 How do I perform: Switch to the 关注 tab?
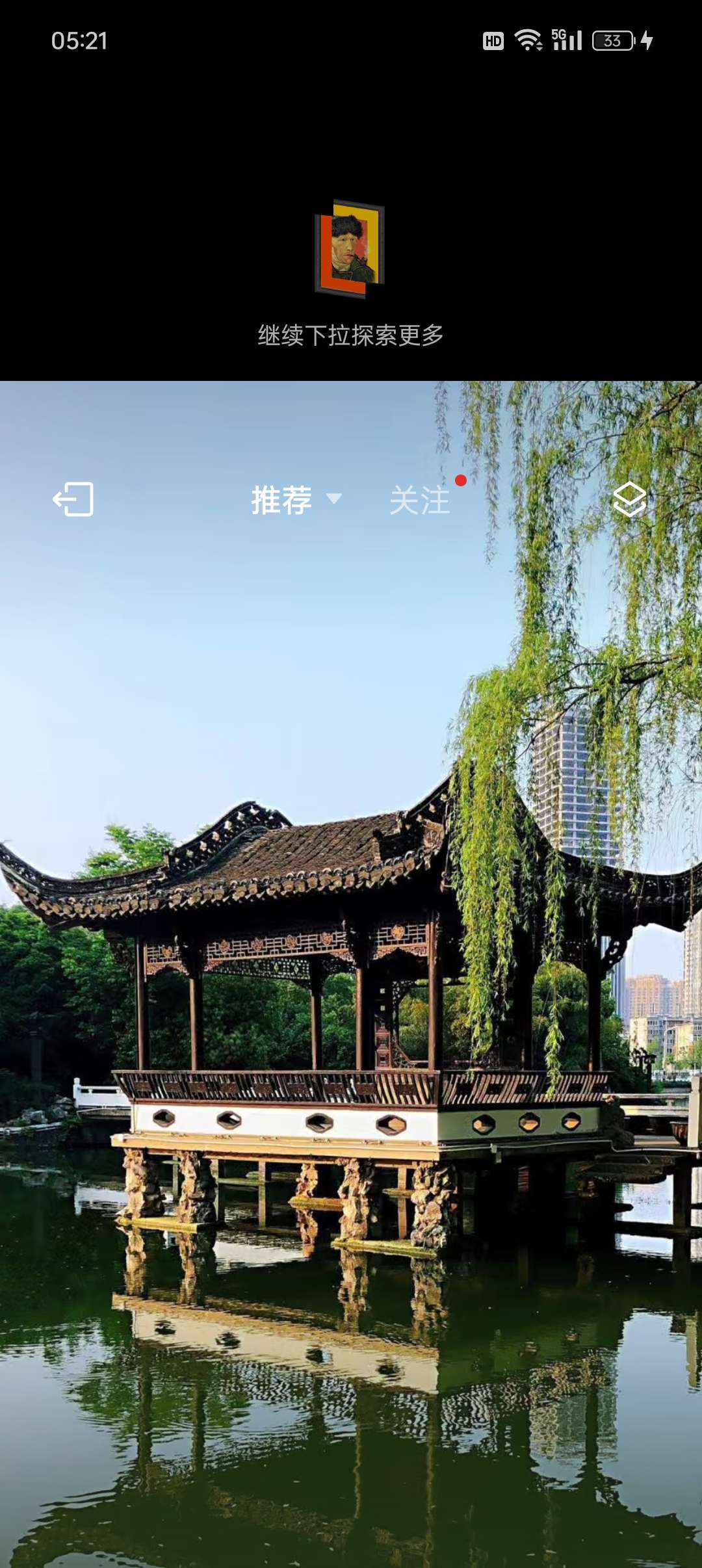tap(420, 500)
